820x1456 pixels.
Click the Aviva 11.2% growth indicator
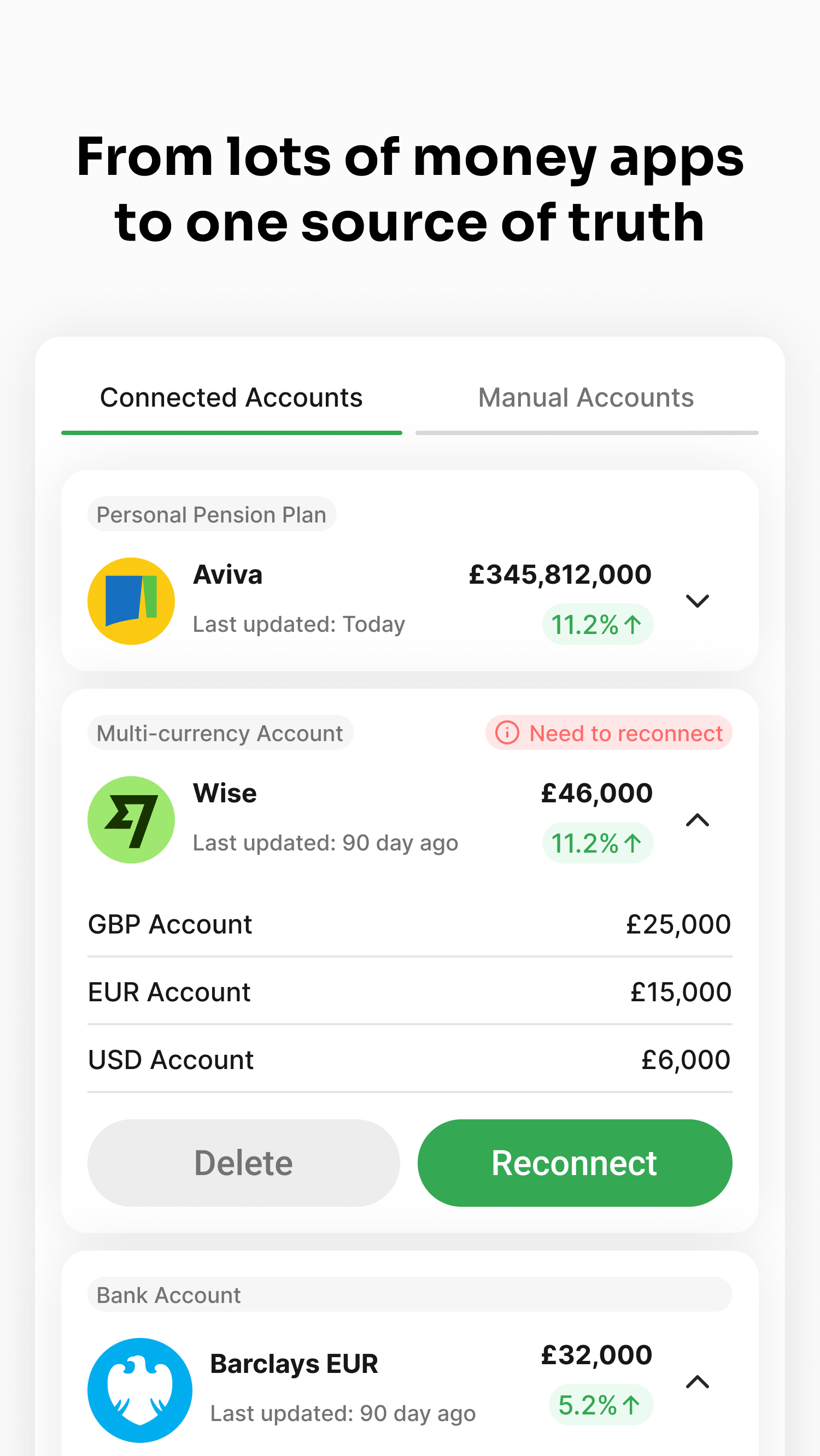tap(597, 624)
